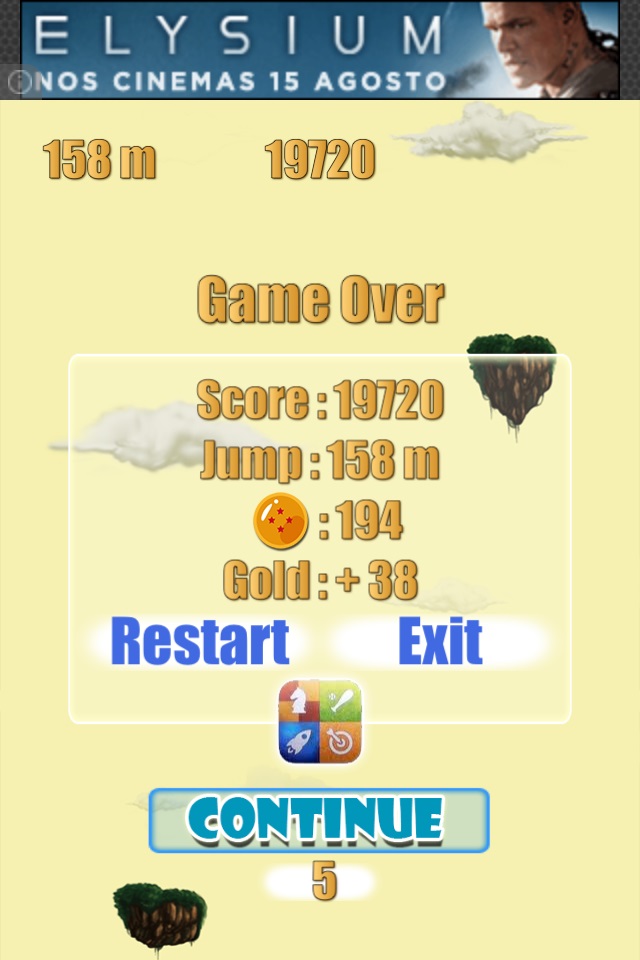
Task: Restart the game
Action: (x=200, y=642)
